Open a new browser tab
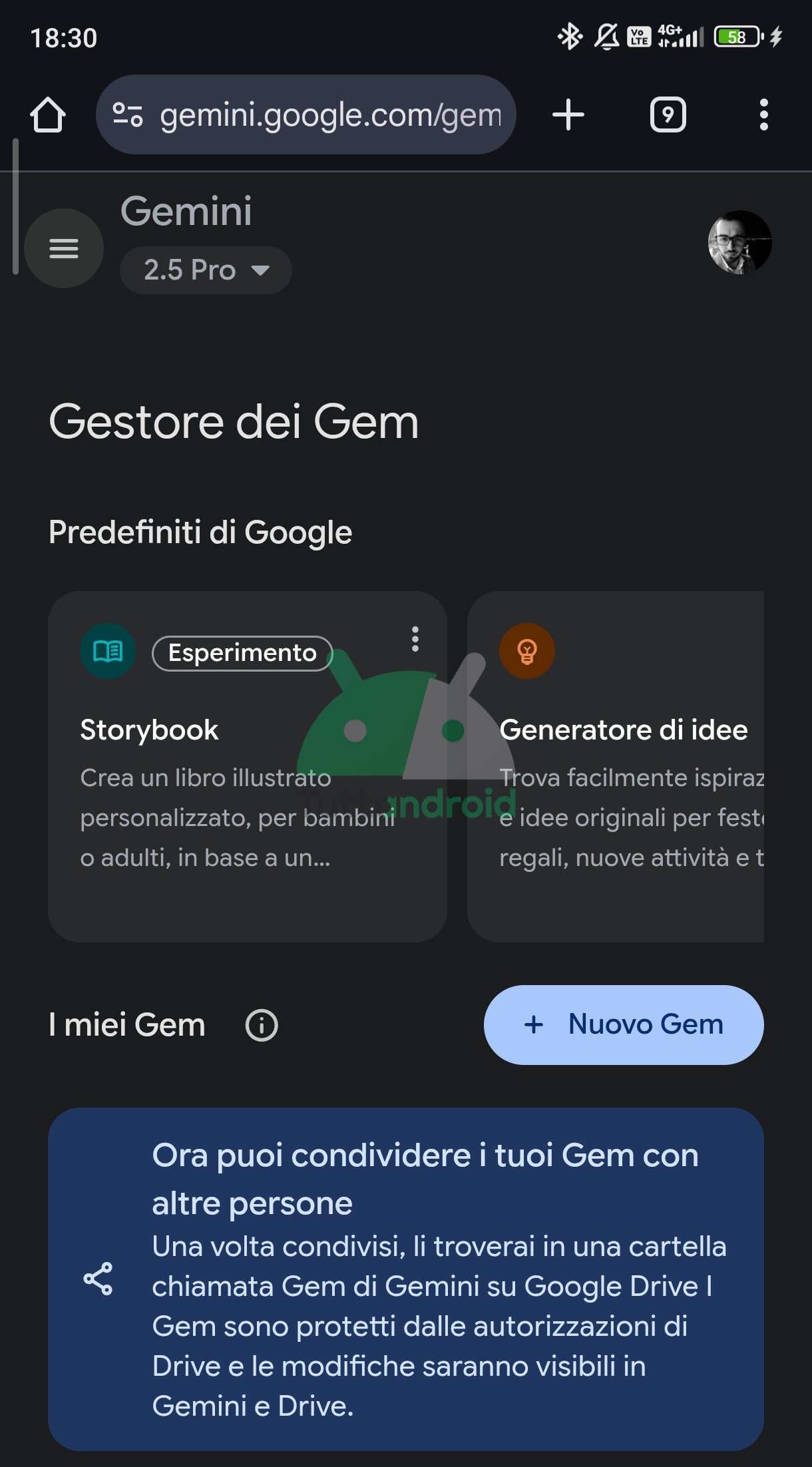The height and width of the screenshot is (1467, 812). (x=568, y=114)
